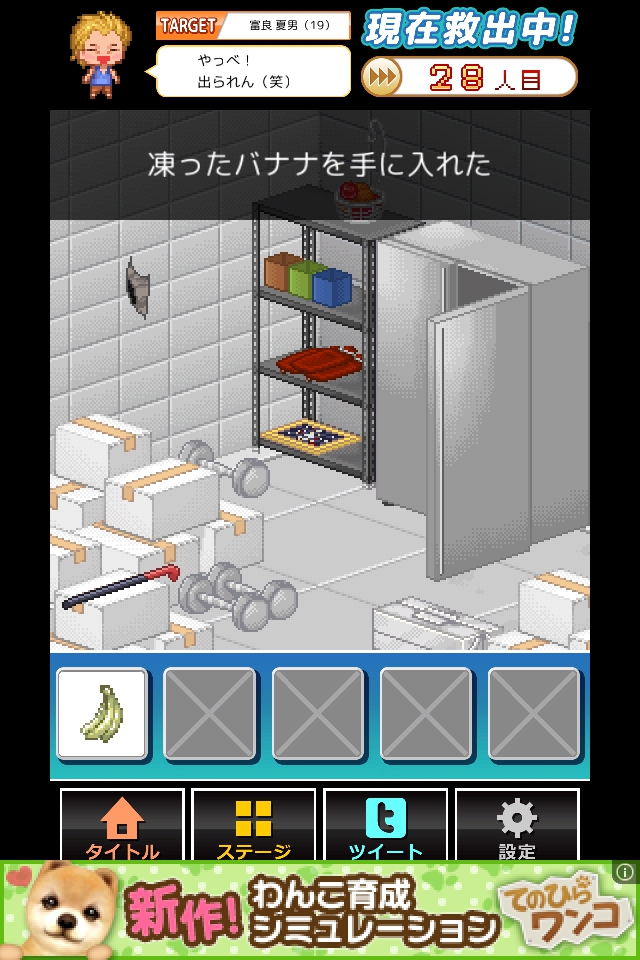Examine the torn hole in the wall

tap(138, 286)
